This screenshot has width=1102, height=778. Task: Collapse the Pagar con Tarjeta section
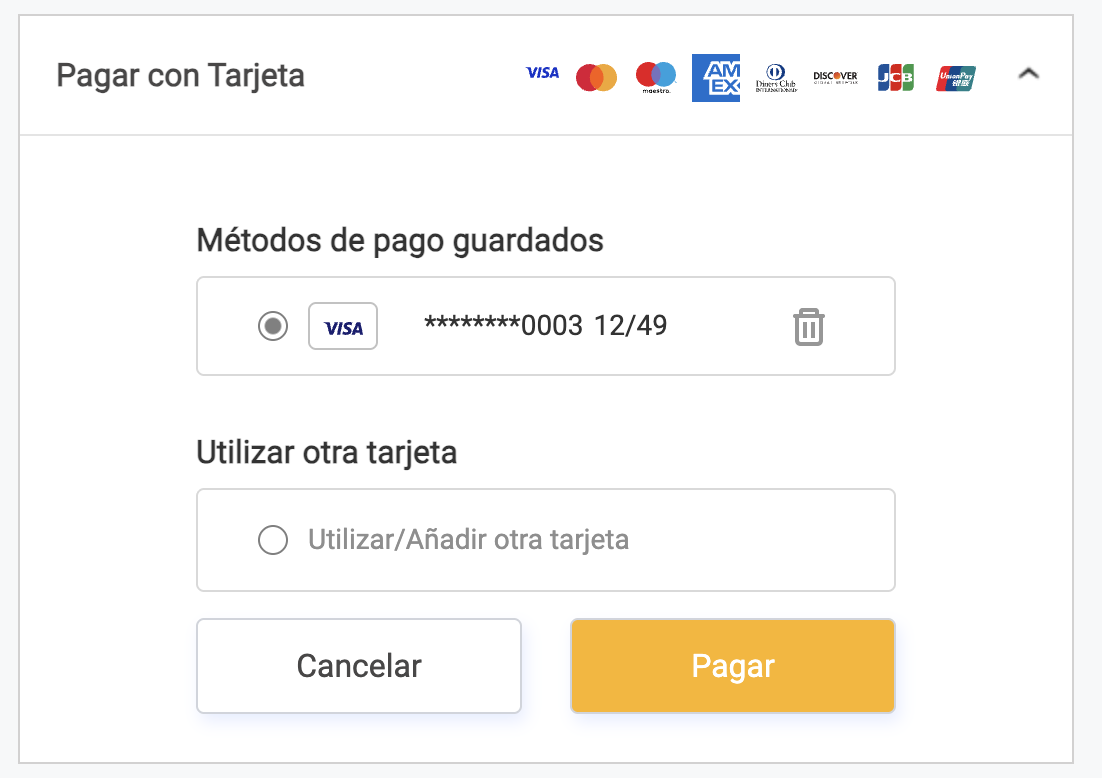1028,74
